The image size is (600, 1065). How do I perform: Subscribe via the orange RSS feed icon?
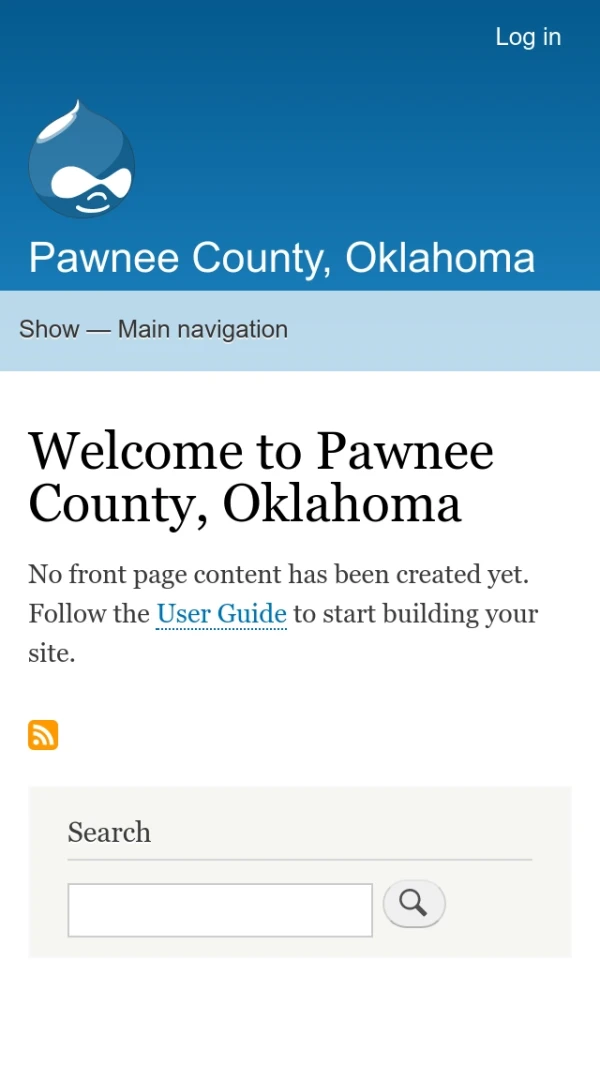click(43, 735)
